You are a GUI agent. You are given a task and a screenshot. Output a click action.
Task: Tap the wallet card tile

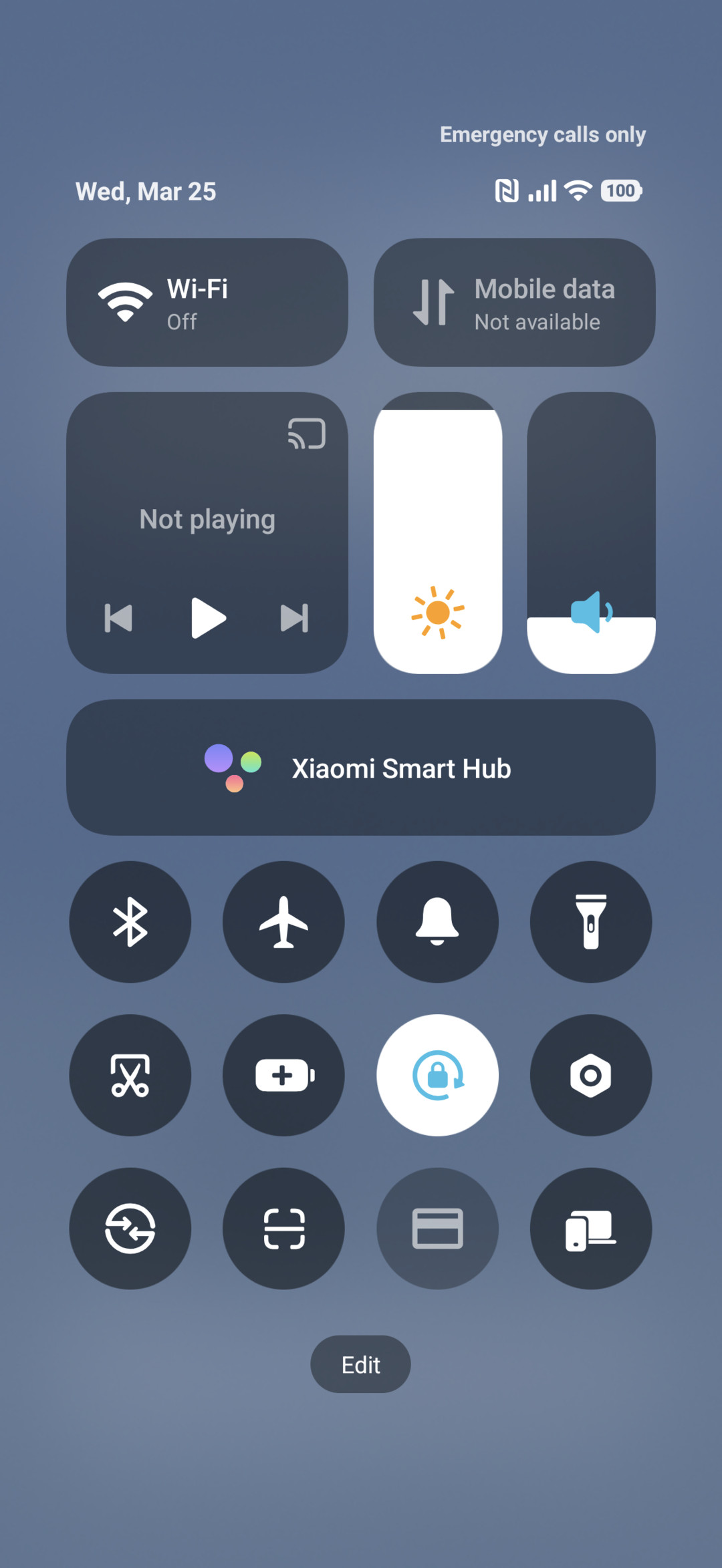coord(437,1229)
